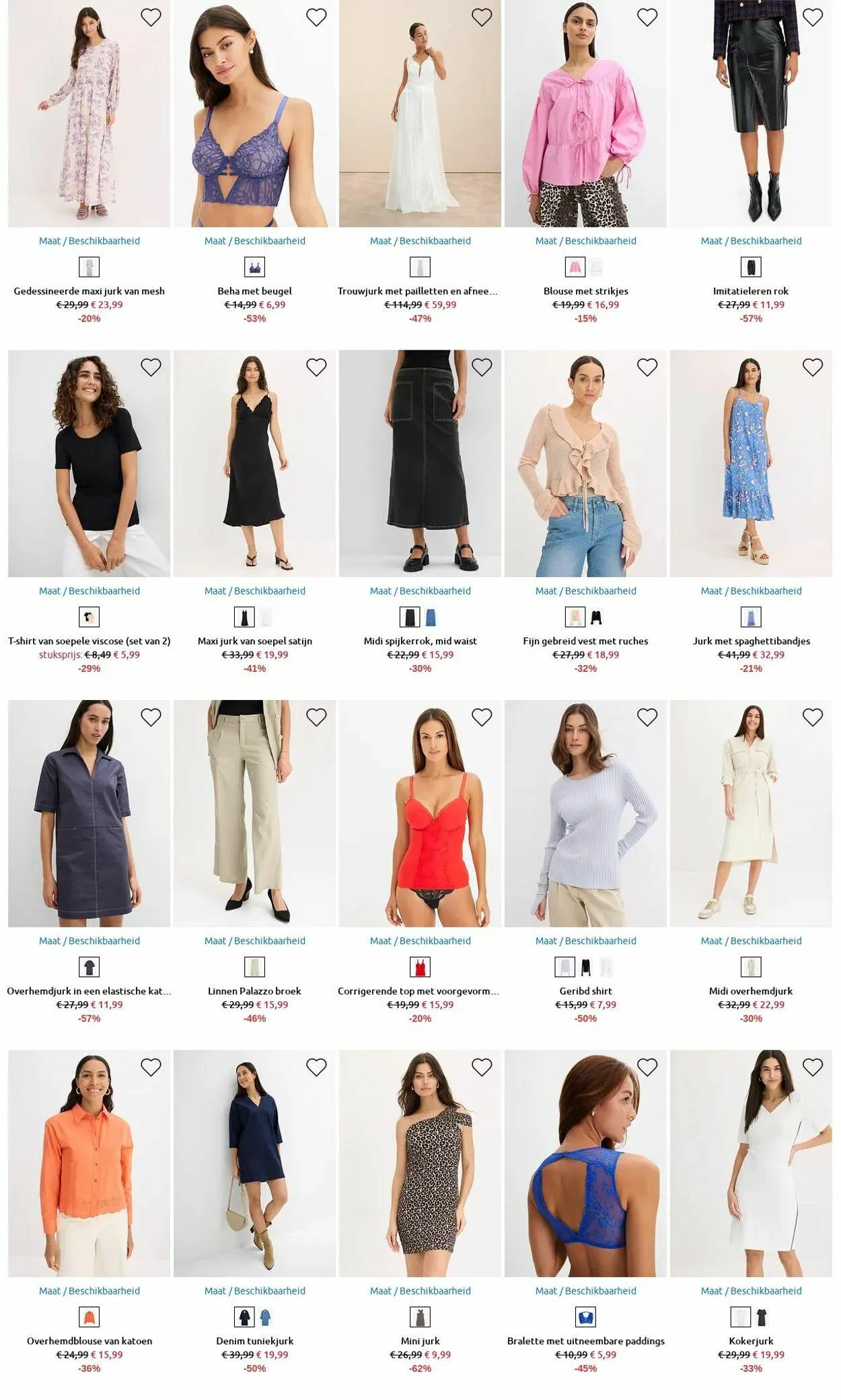Open Maat / Beschikbaarheid for Maxi jurk van soepel satijn
The image size is (841, 1400).
(x=254, y=591)
